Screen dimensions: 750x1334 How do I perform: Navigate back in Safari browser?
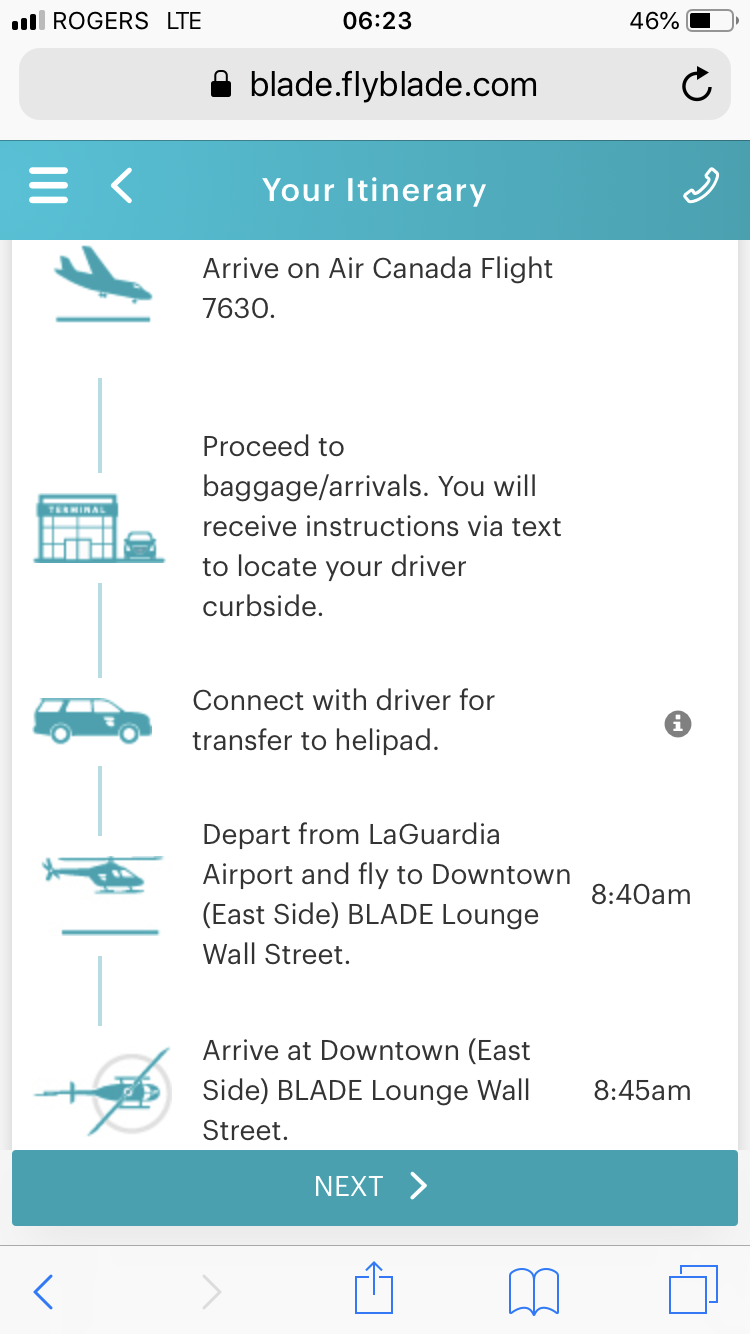(x=44, y=1291)
